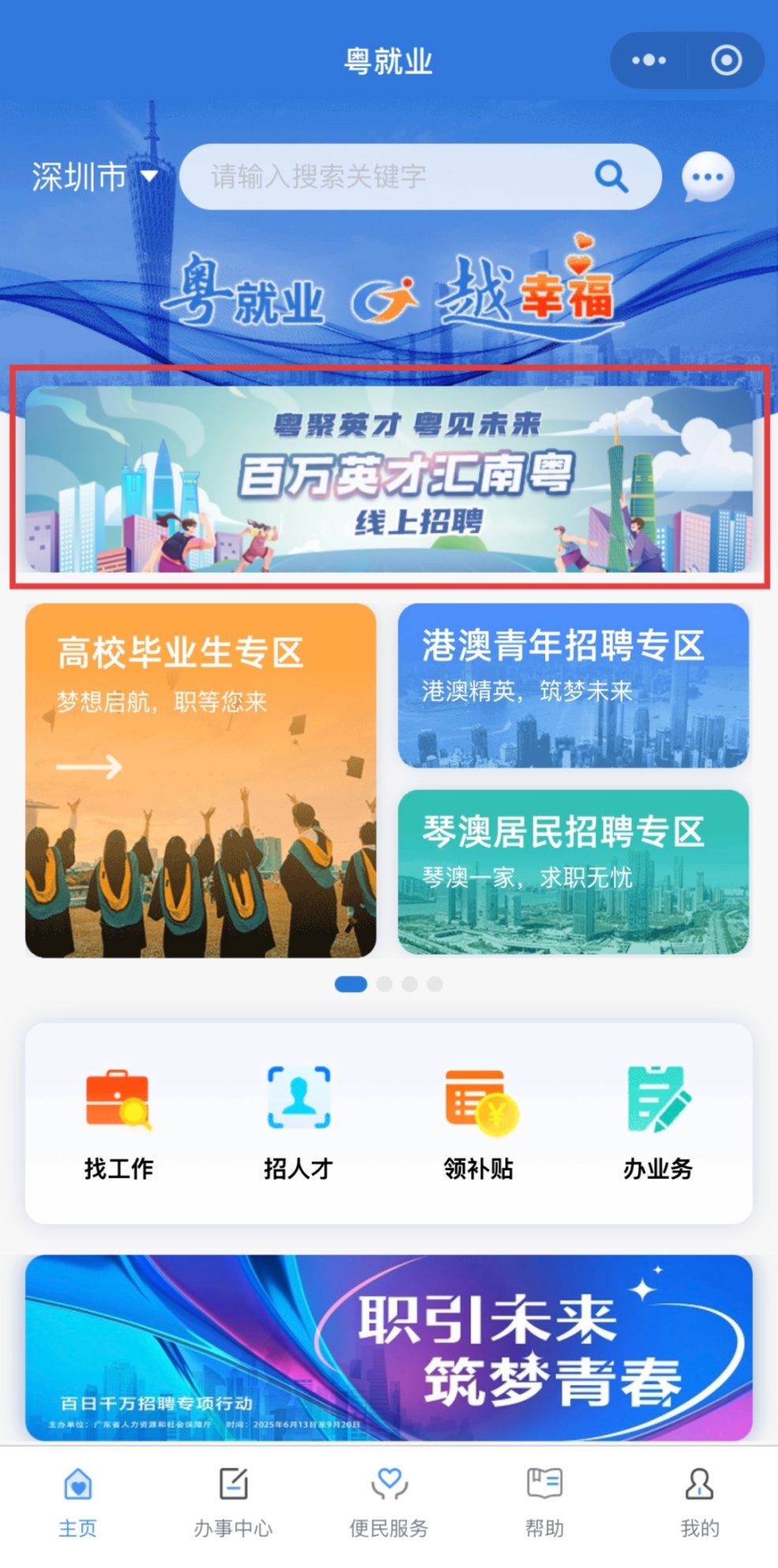This screenshot has height=1568, width=778.
Task: Switch to the 主页 tab
Action: tap(77, 1503)
